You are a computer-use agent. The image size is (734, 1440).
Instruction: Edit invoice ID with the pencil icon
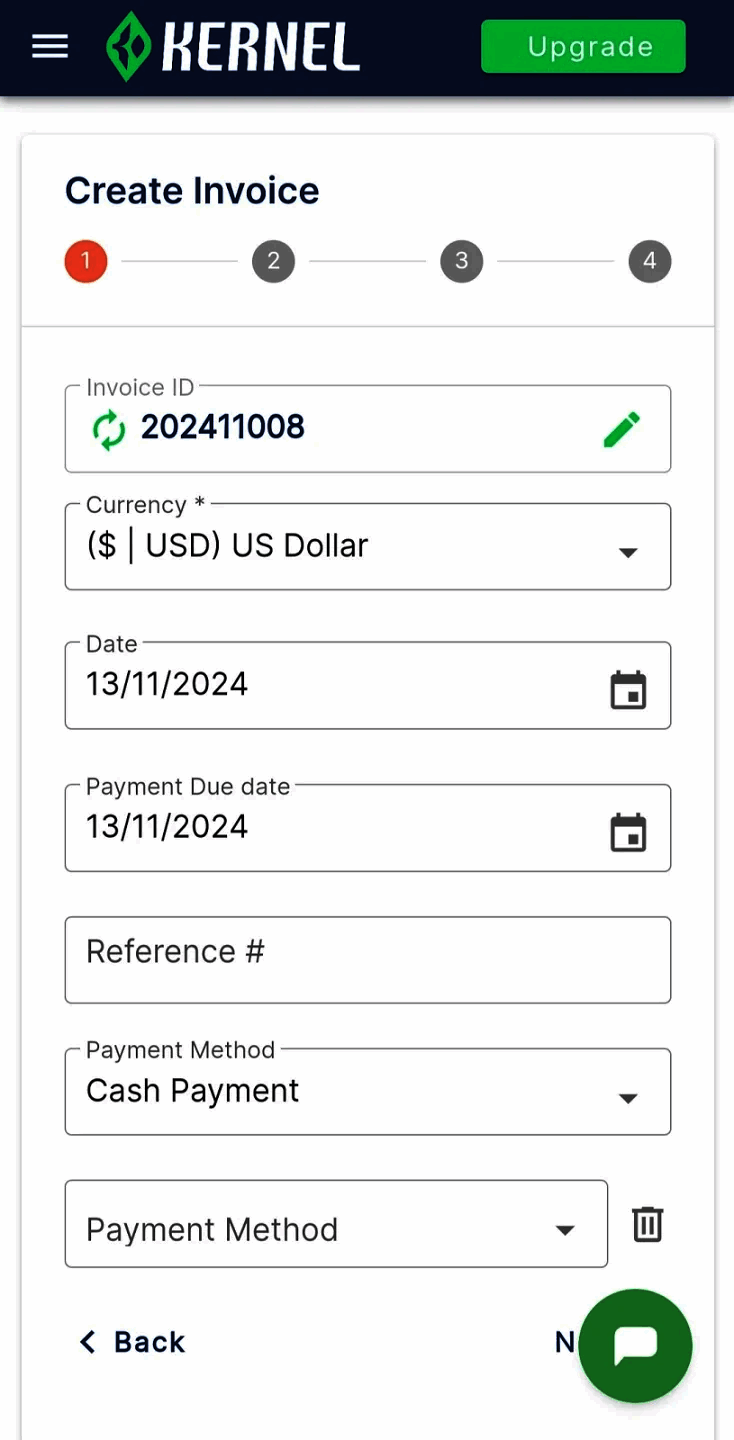622,430
